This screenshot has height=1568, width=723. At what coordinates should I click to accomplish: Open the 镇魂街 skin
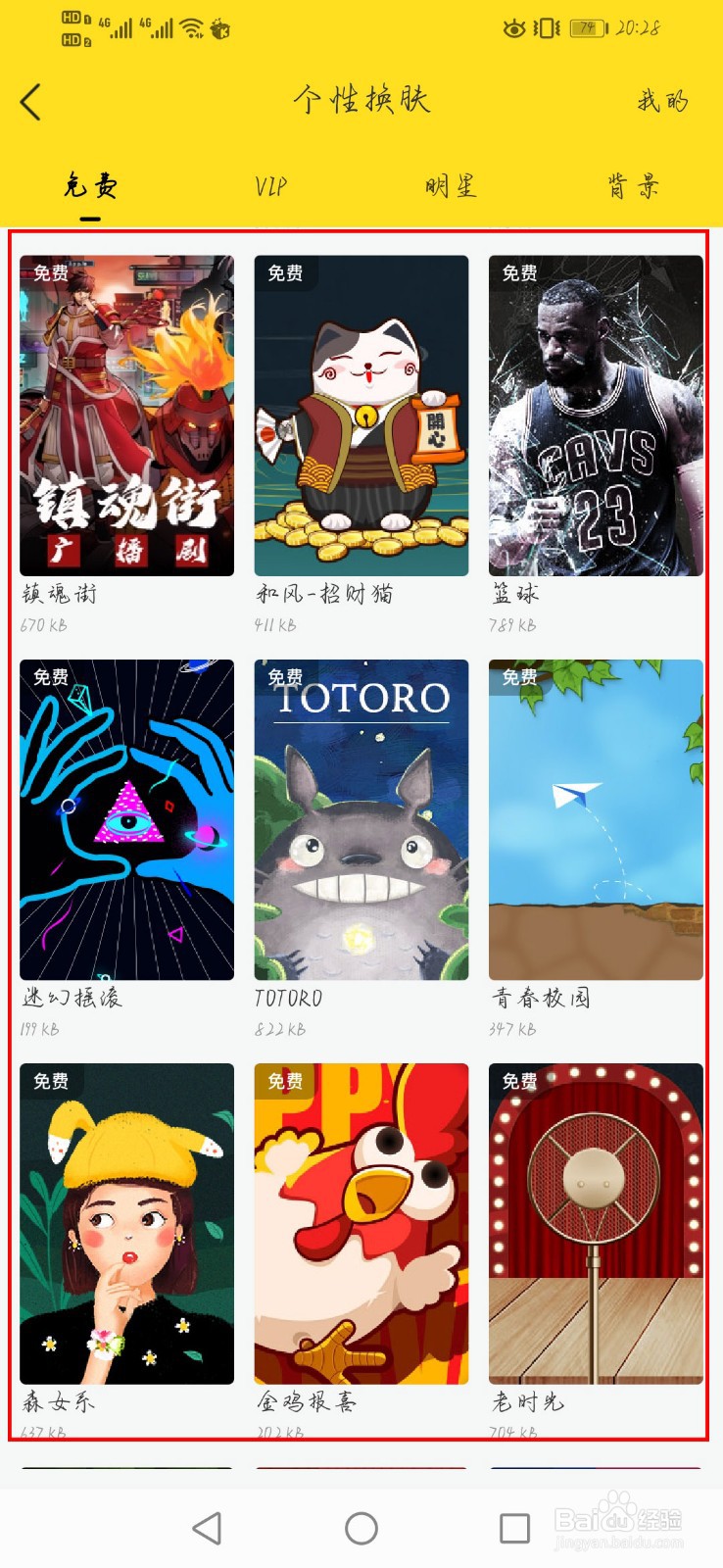(x=127, y=416)
